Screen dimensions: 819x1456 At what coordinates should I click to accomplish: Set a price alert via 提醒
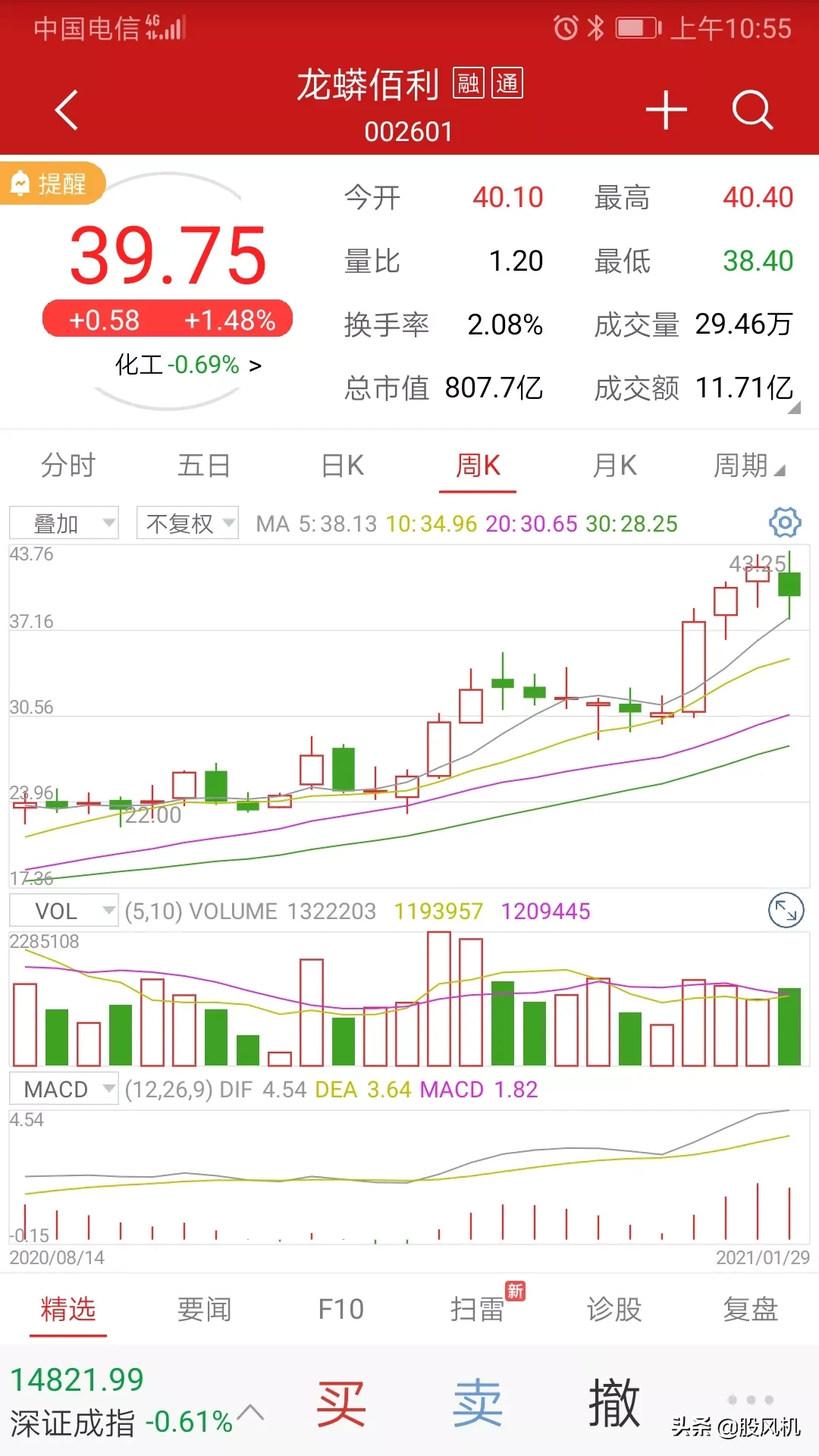(x=50, y=184)
